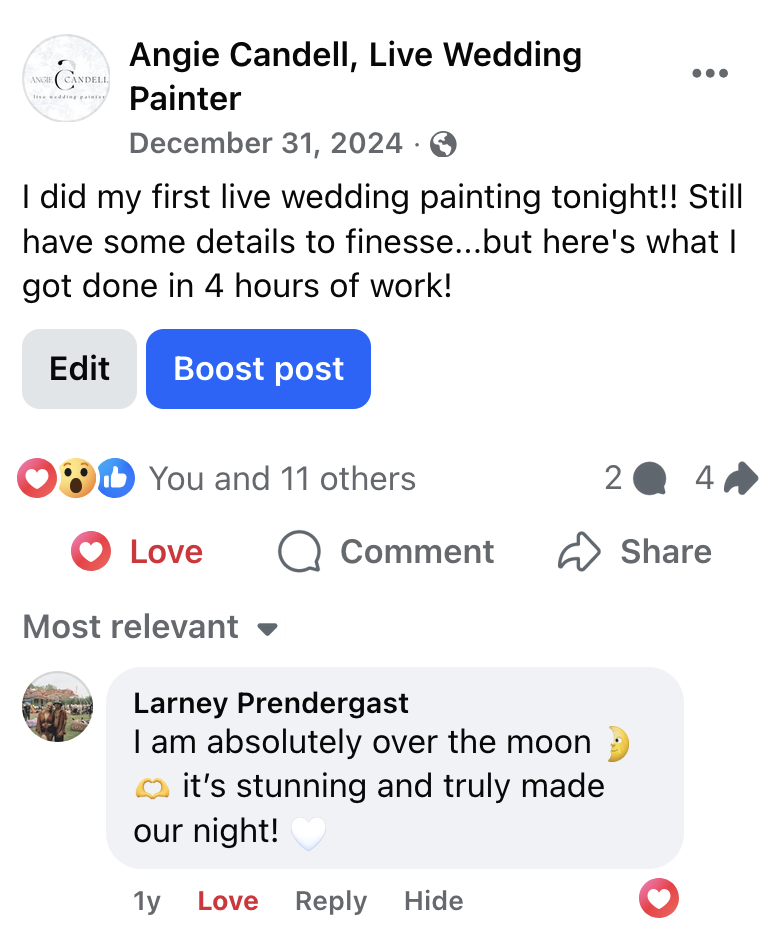Reply to Larney's comment
This screenshot has height=932, width=780.
point(331,900)
